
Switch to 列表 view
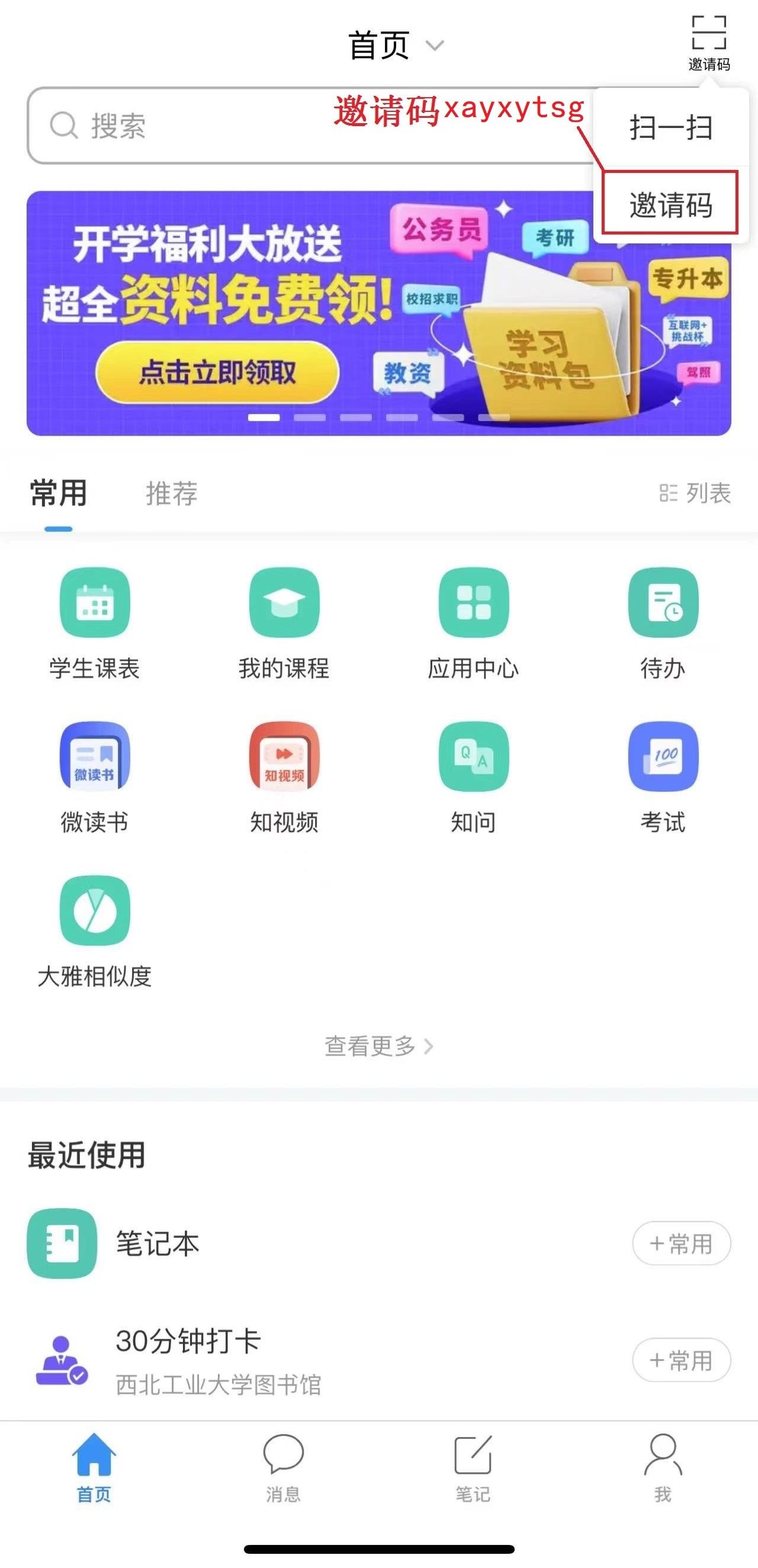point(695,493)
